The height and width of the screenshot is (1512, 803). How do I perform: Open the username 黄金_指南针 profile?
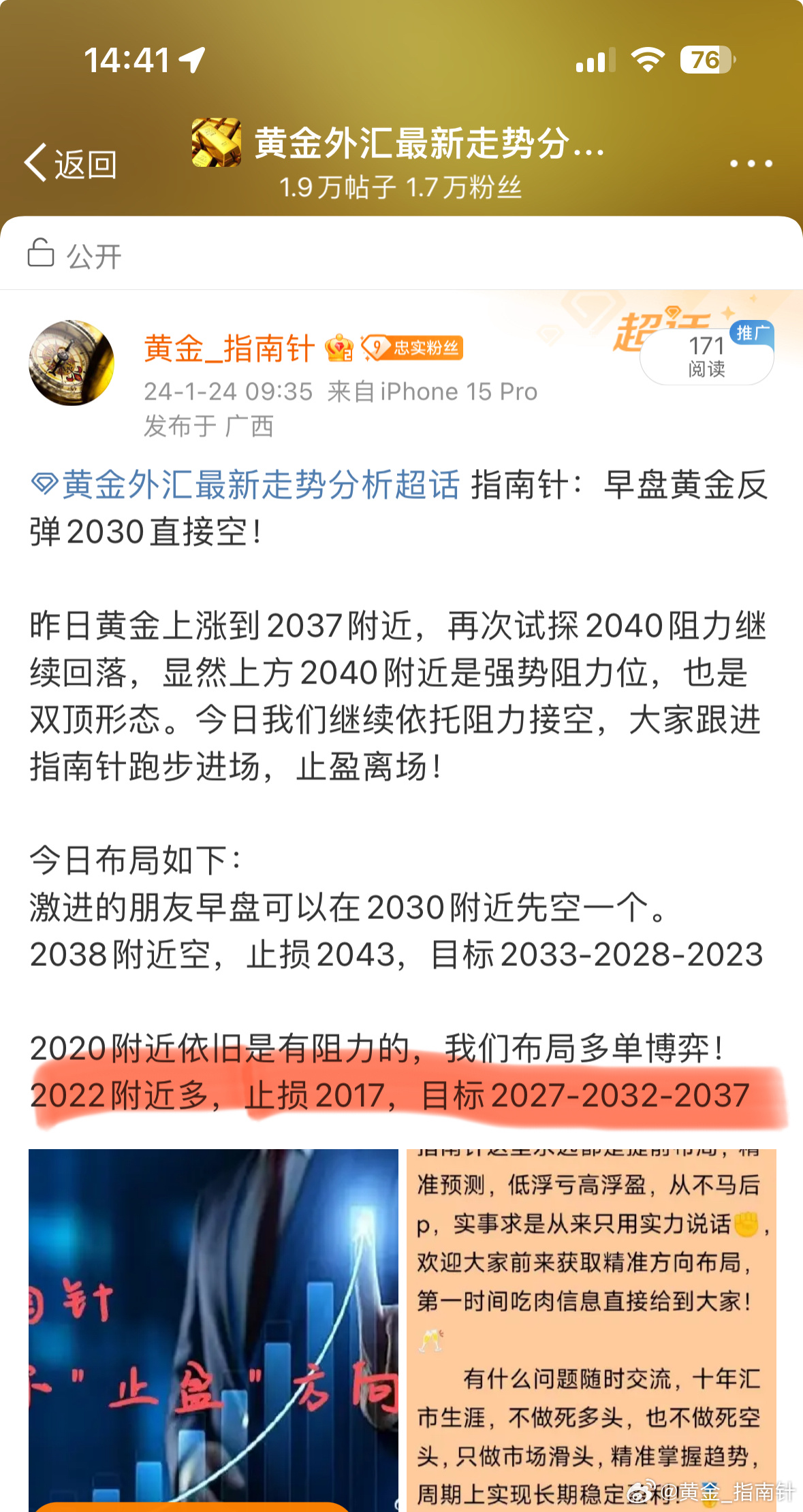pos(229,349)
